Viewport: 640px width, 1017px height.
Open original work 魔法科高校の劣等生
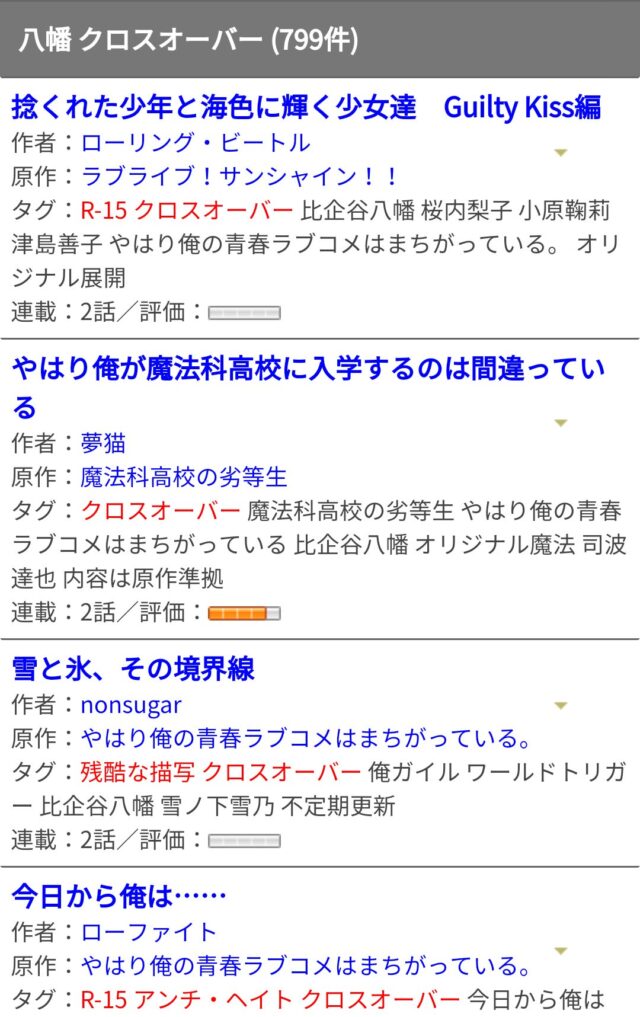(x=184, y=477)
